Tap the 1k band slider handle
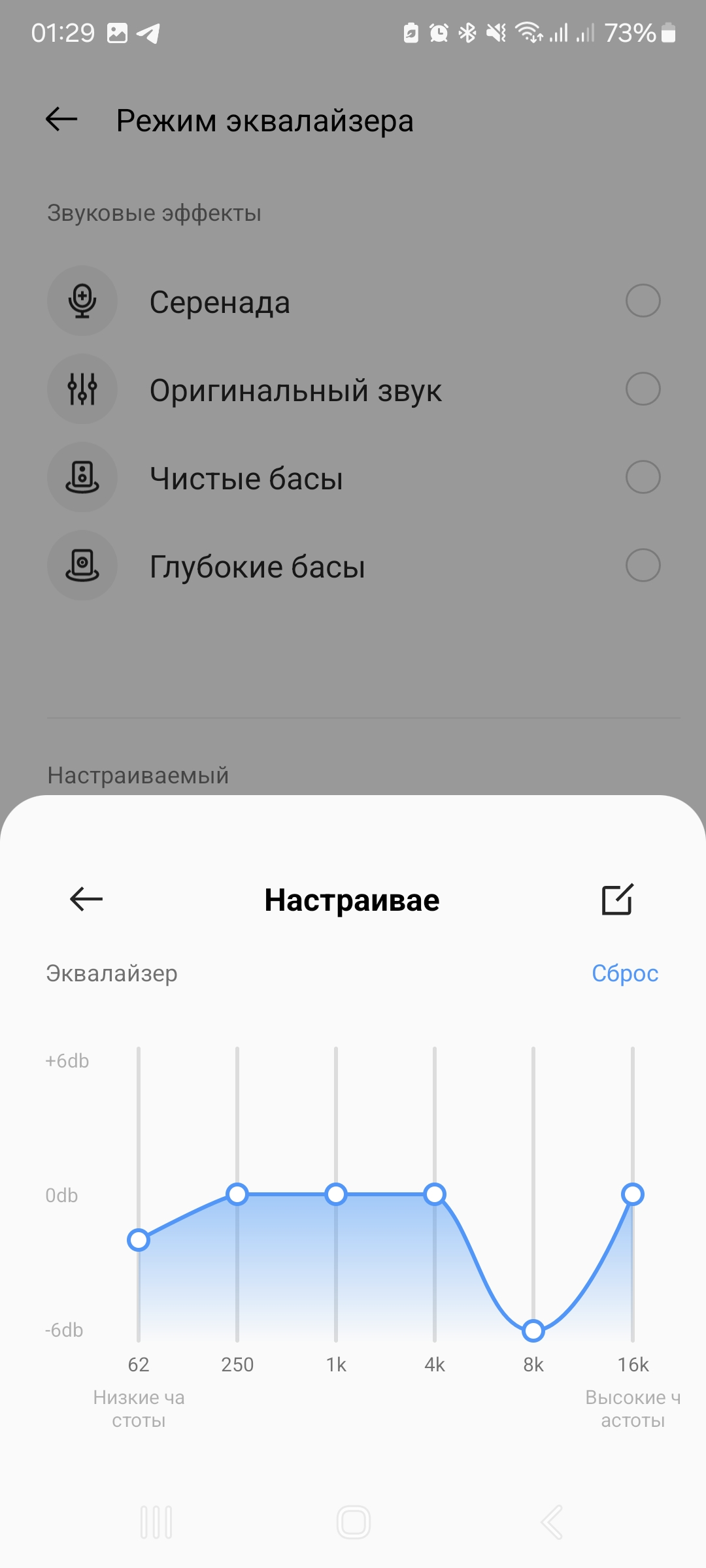706x1568 pixels. pos(336,1194)
